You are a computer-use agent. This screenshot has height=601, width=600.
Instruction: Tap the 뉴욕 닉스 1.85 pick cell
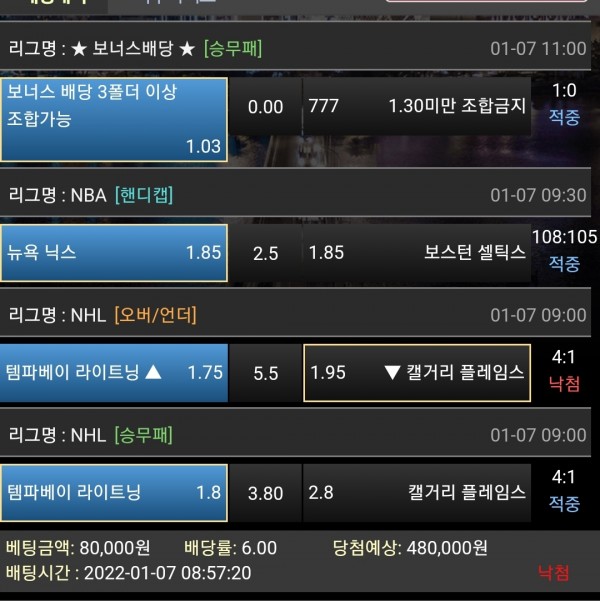click(x=114, y=253)
